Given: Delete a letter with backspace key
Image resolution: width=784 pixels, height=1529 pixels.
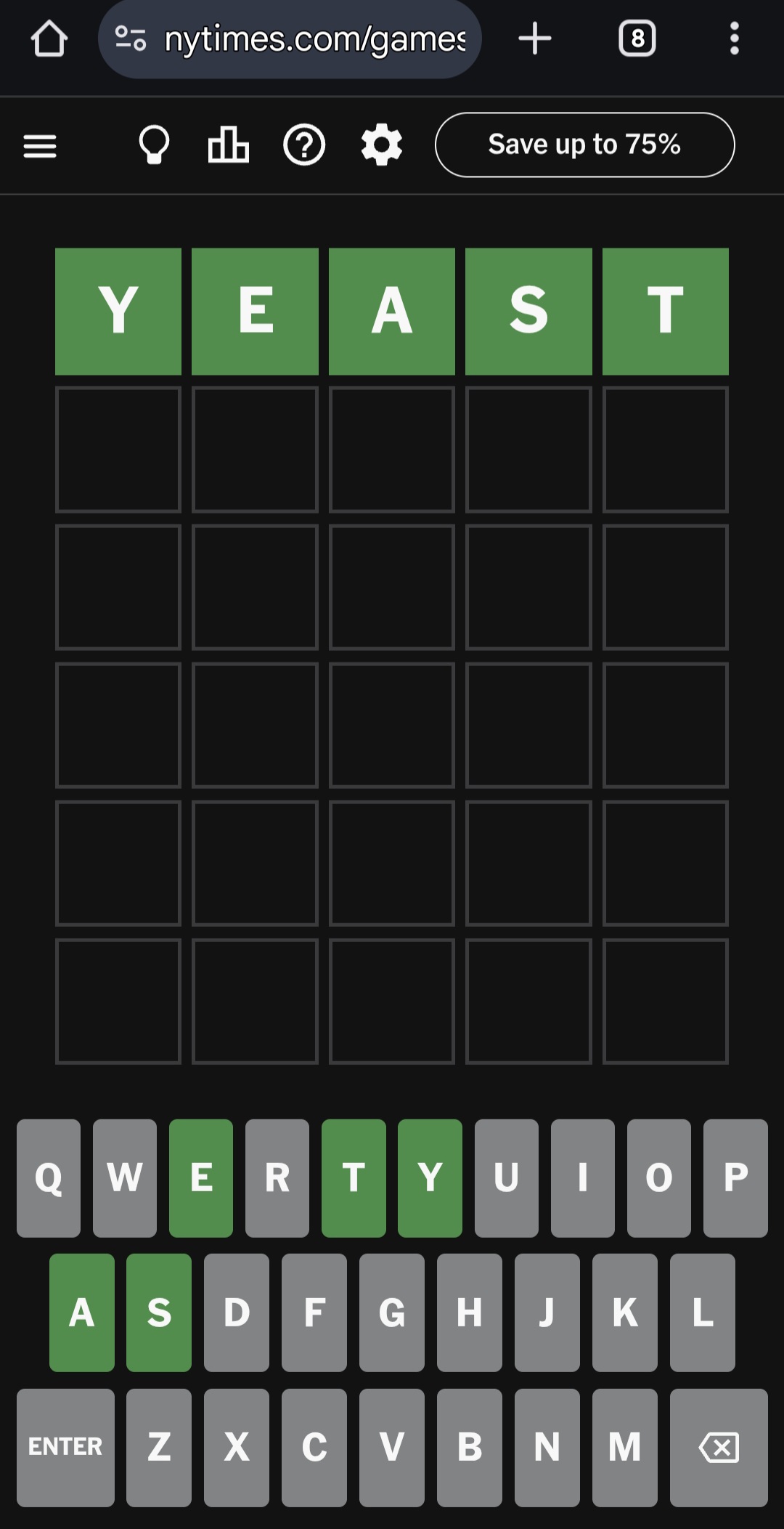Looking at the screenshot, I should pos(718,1447).
